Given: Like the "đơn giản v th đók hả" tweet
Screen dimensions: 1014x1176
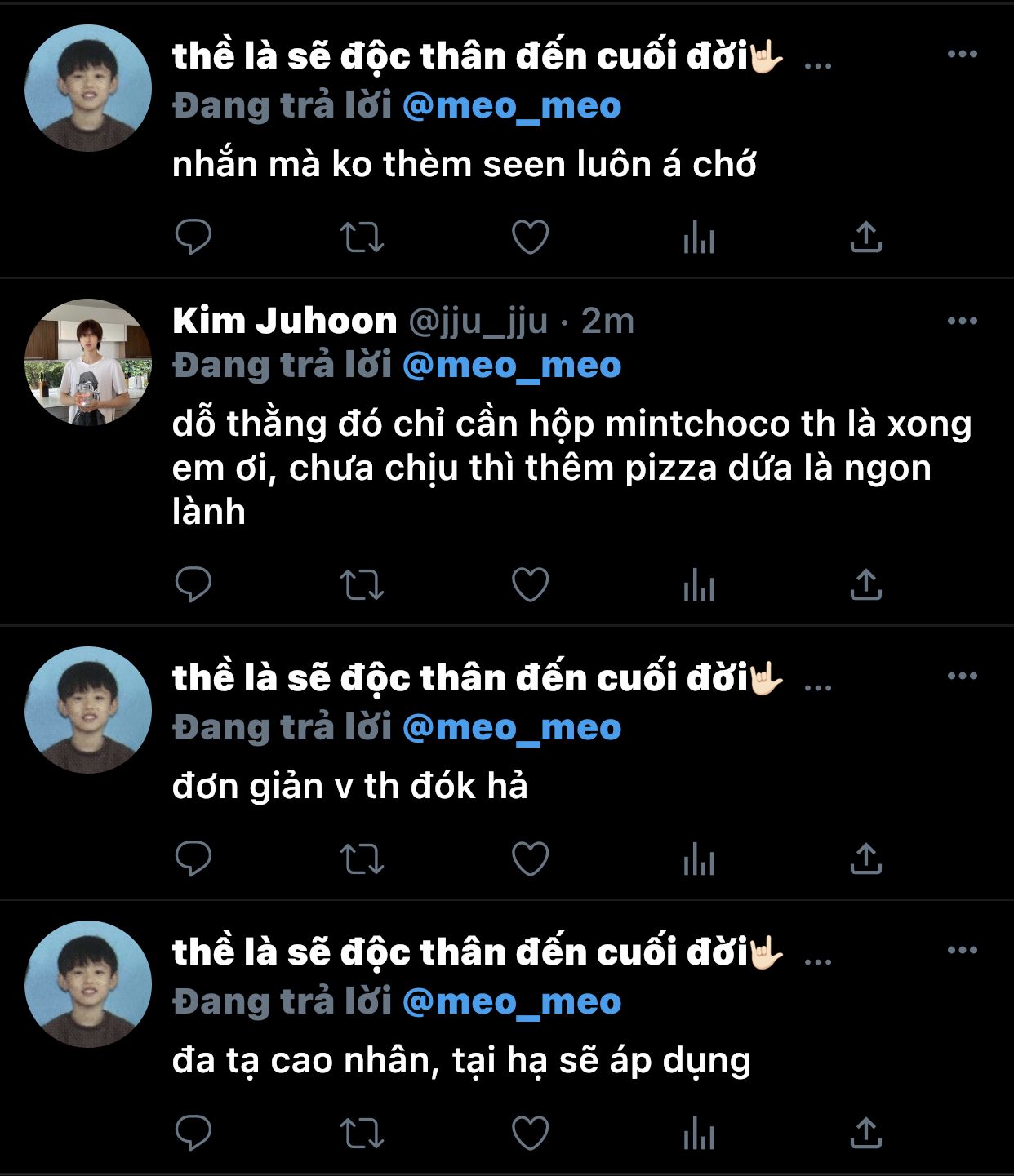Looking at the screenshot, I should [530, 859].
